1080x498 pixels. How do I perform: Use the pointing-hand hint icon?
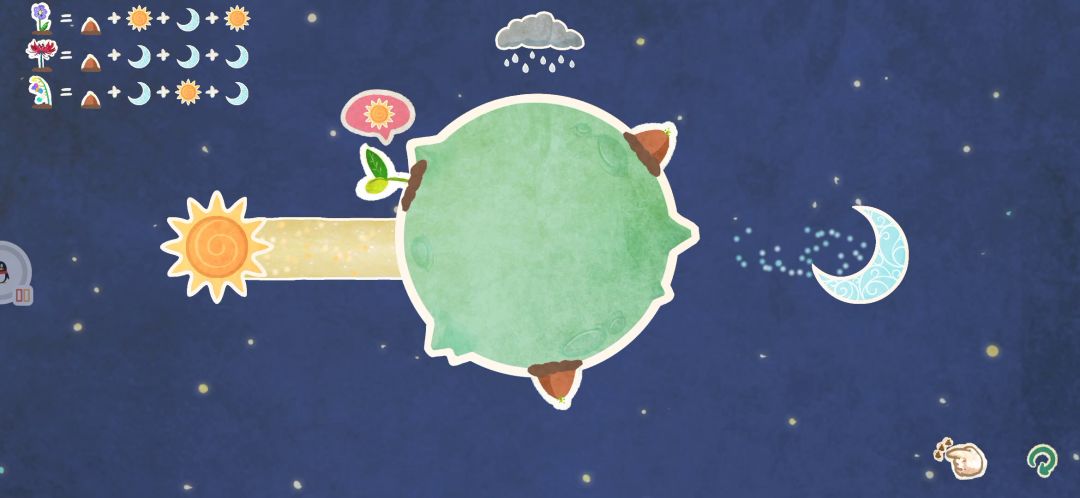pyautogui.click(x=960, y=459)
